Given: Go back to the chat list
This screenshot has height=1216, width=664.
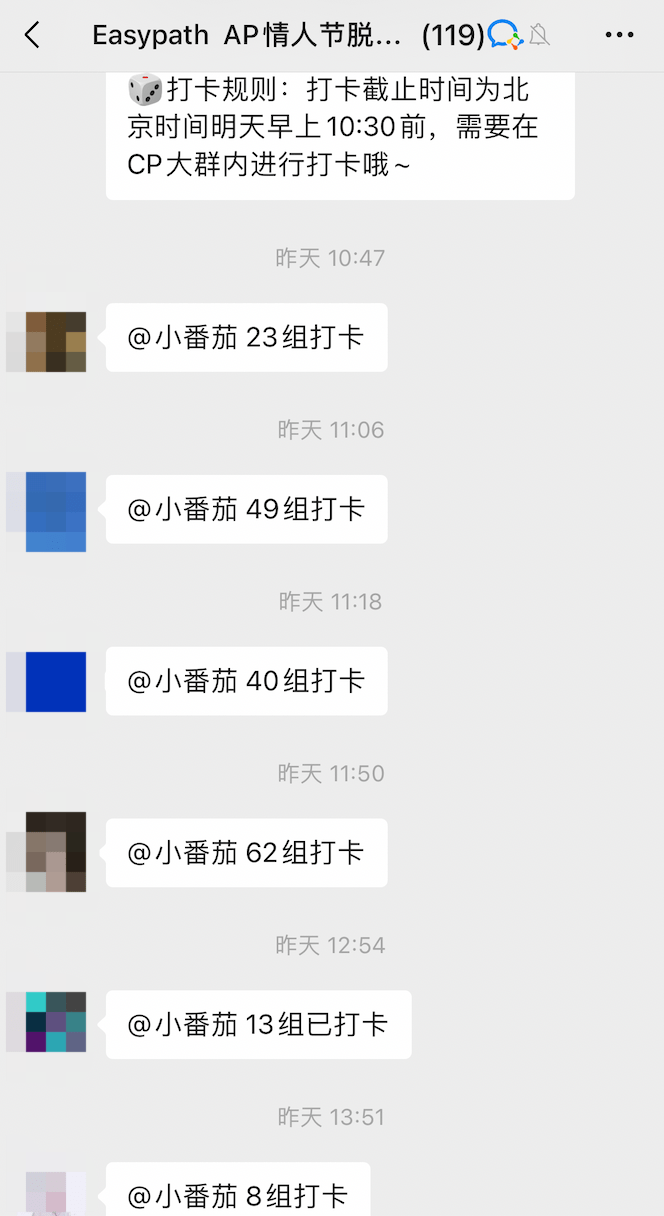Looking at the screenshot, I should (x=32, y=36).
